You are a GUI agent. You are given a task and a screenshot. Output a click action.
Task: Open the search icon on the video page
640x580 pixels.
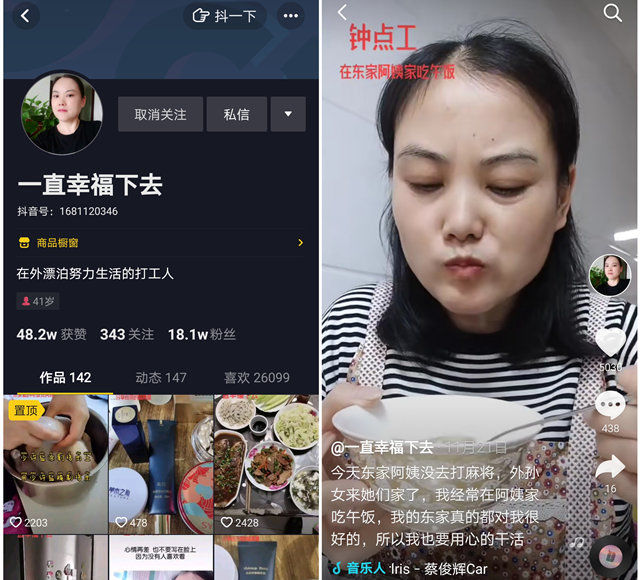tap(613, 13)
